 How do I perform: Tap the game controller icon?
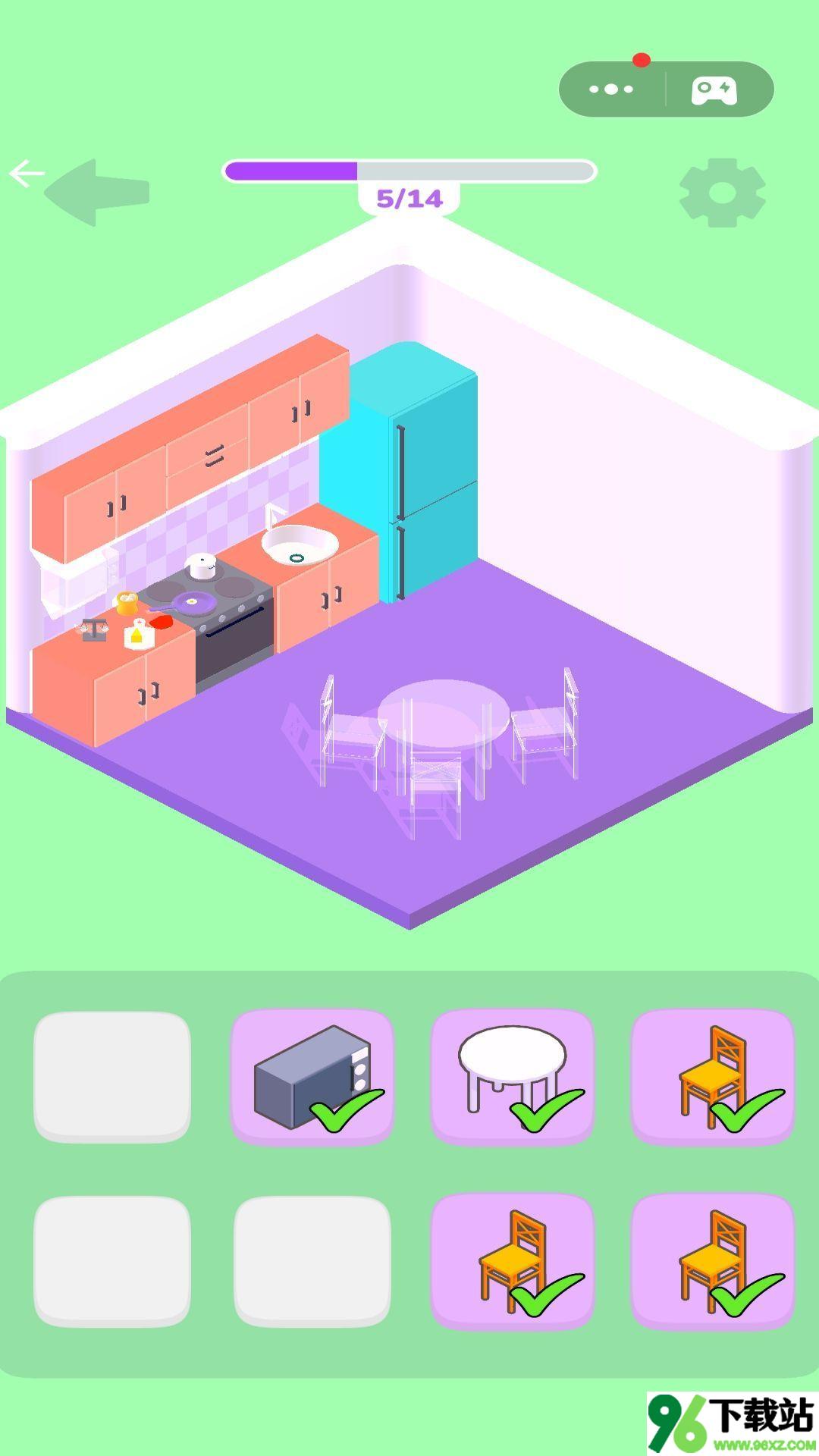tap(714, 90)
